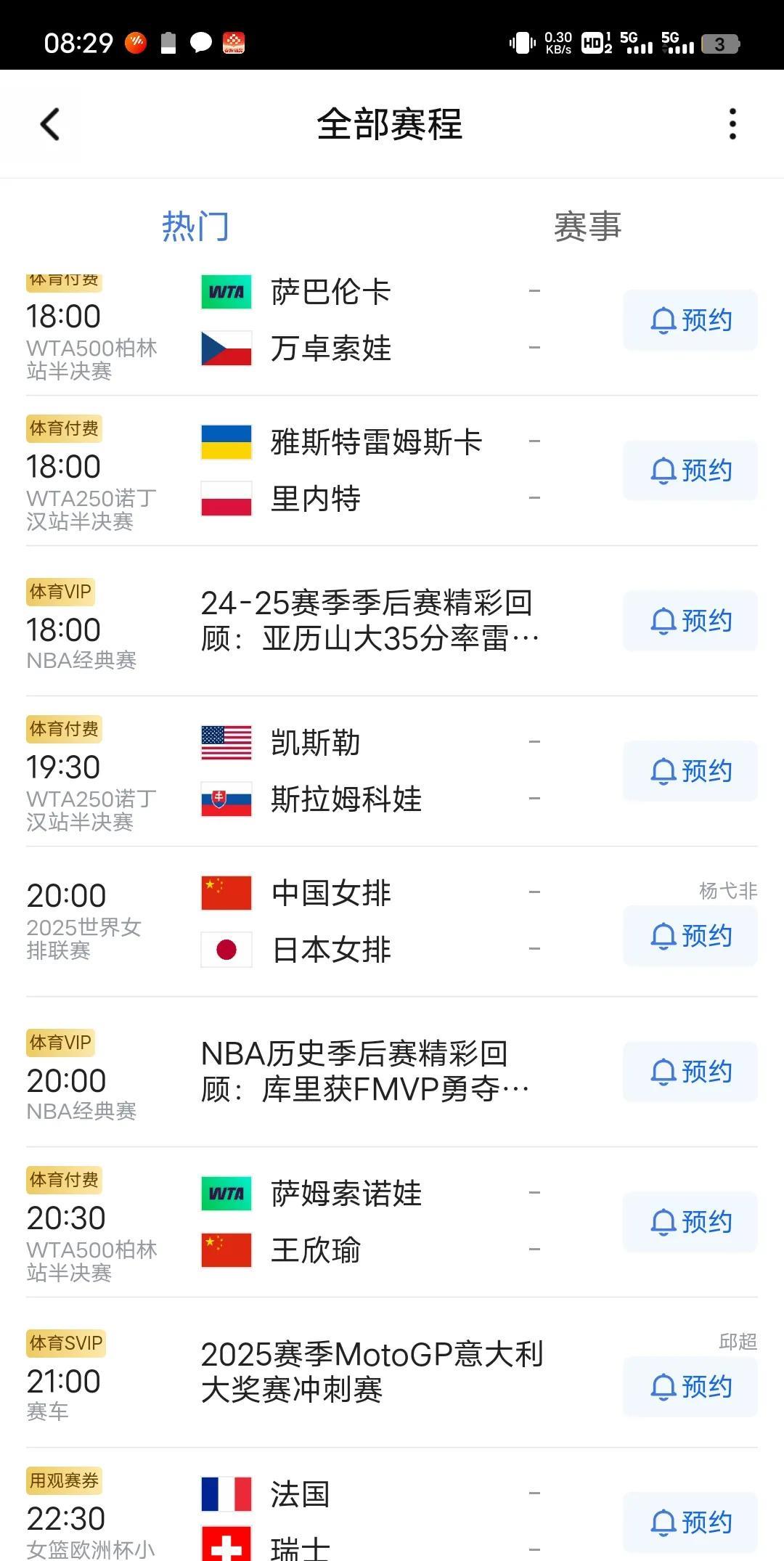This screenshot has height=1561, width=784.
Task: Reserve 中国女排 vs 日本女排 match
Action: (690, 936)
